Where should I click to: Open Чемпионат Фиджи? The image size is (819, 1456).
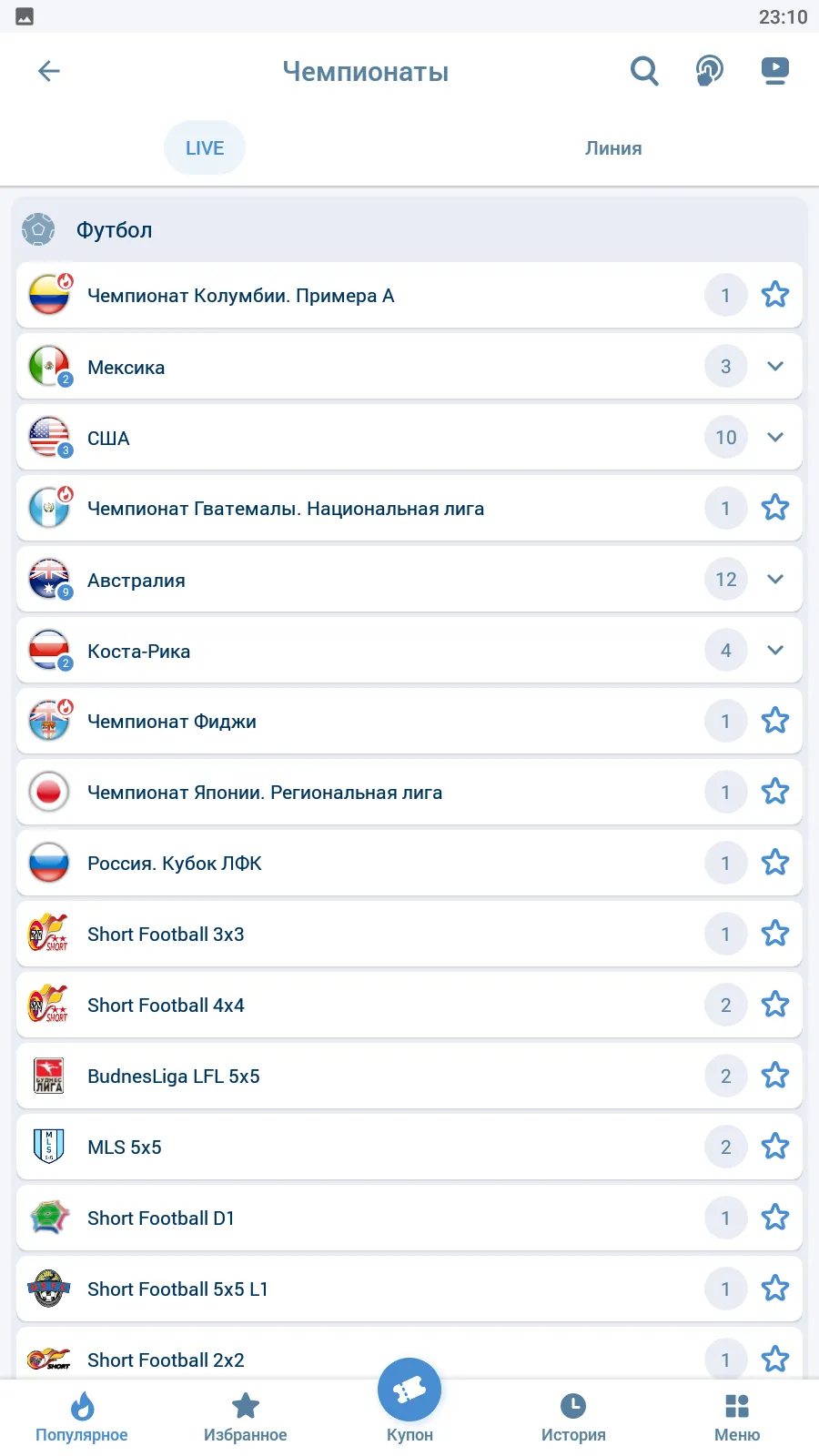tap(172, 722)
